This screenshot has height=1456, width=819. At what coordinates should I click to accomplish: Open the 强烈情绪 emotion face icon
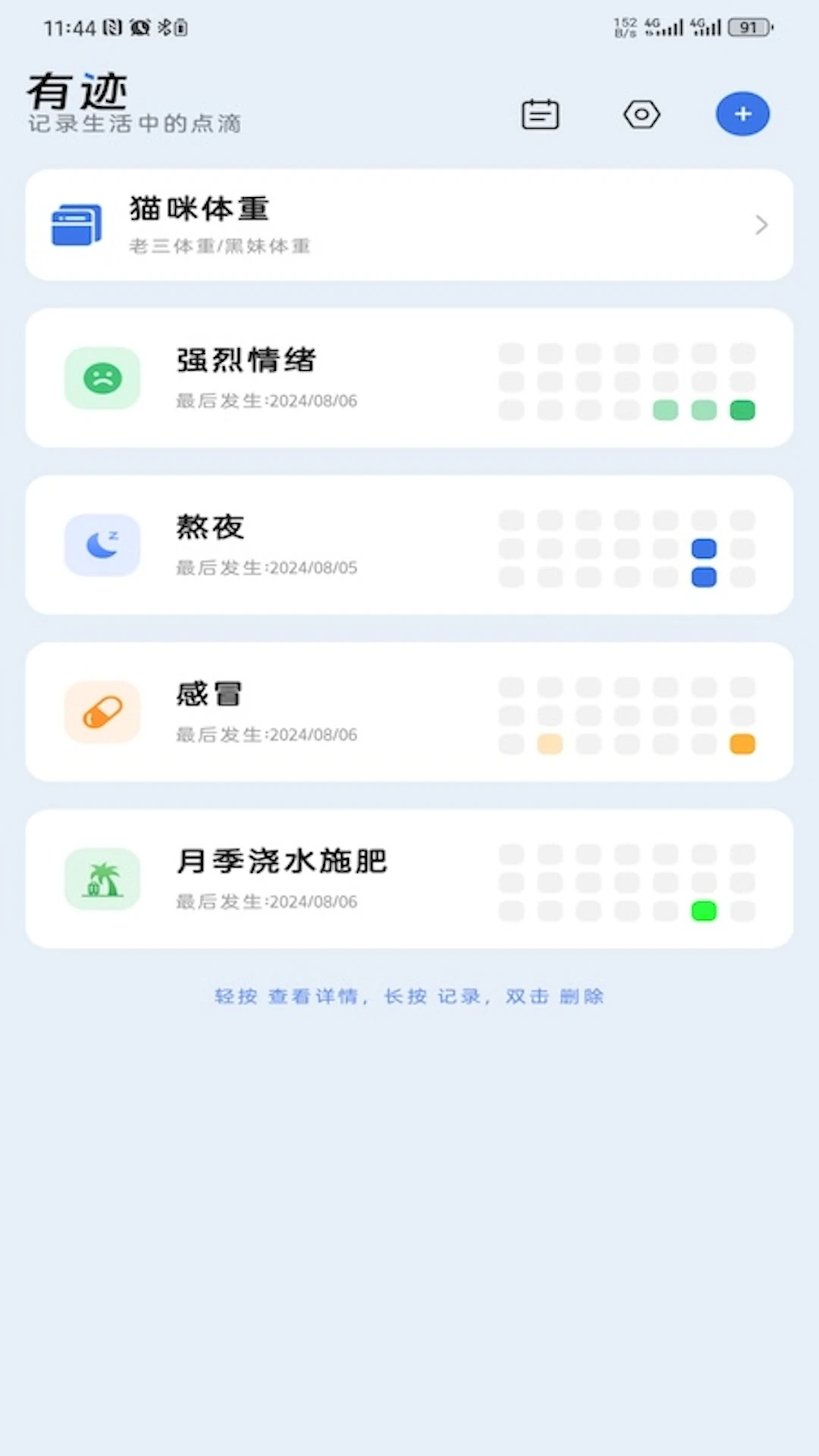tap(102, 378)
